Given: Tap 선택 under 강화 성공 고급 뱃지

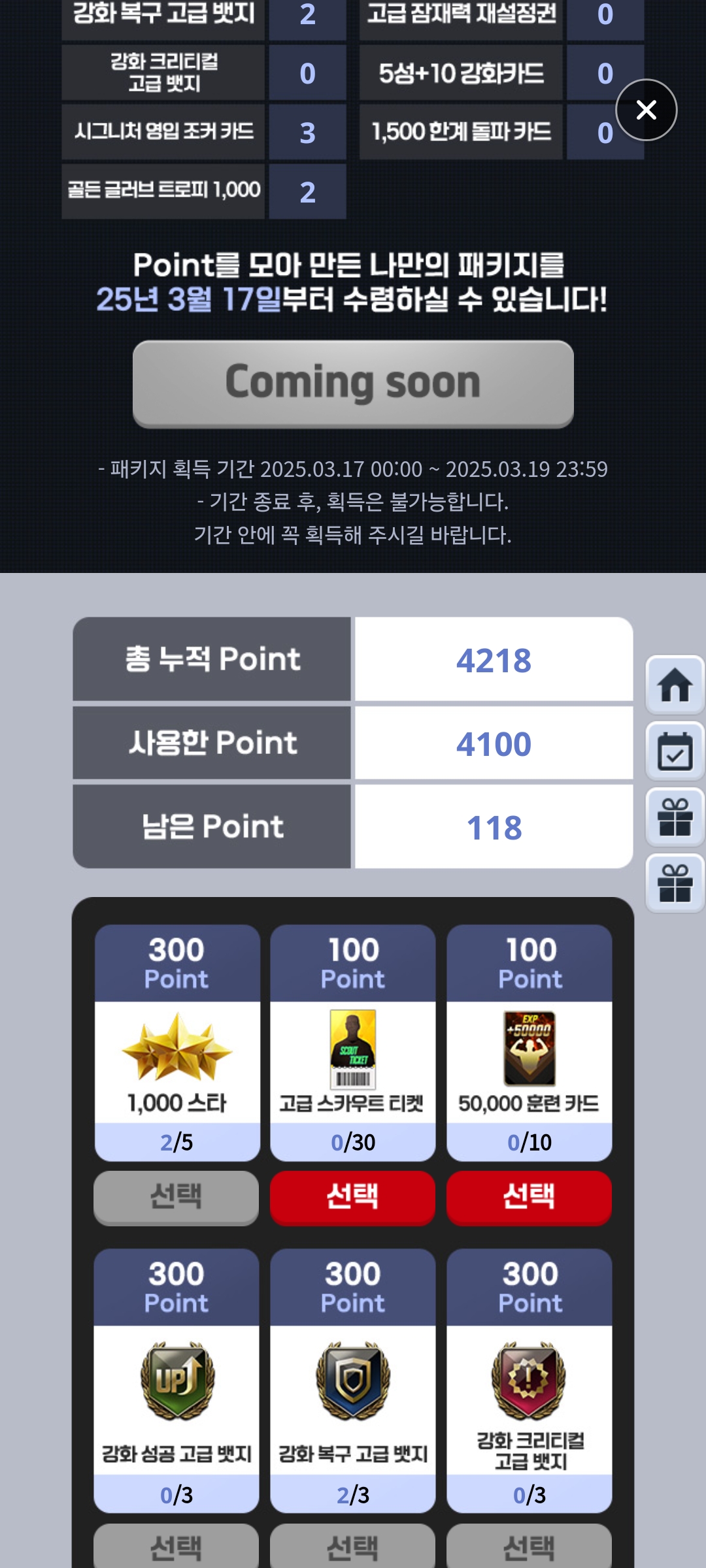Looking at the screenshot, I should coord(176,1547).
